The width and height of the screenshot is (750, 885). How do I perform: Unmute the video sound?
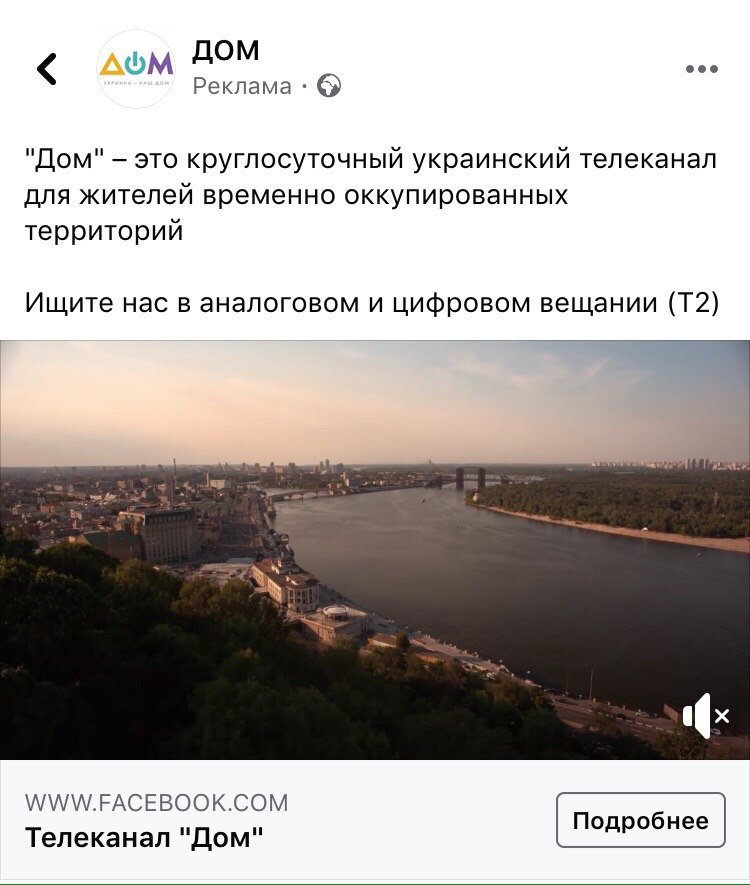(x=705, y=716)
